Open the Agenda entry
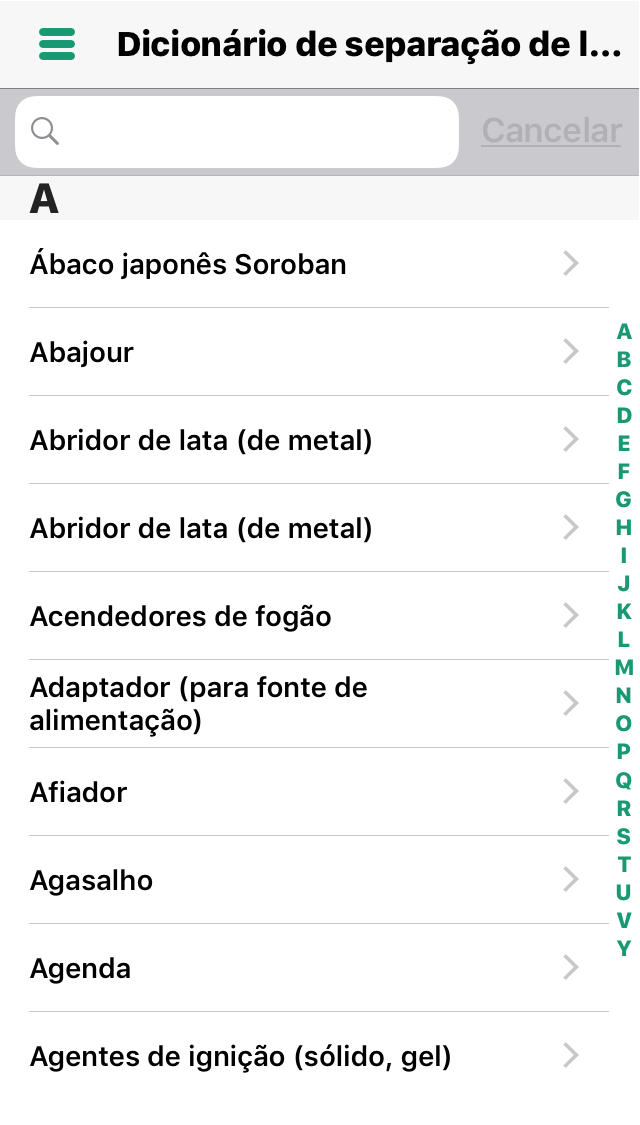Image resolution: width=640 pixels, height=1125 pixels. [x=319, y=968]
